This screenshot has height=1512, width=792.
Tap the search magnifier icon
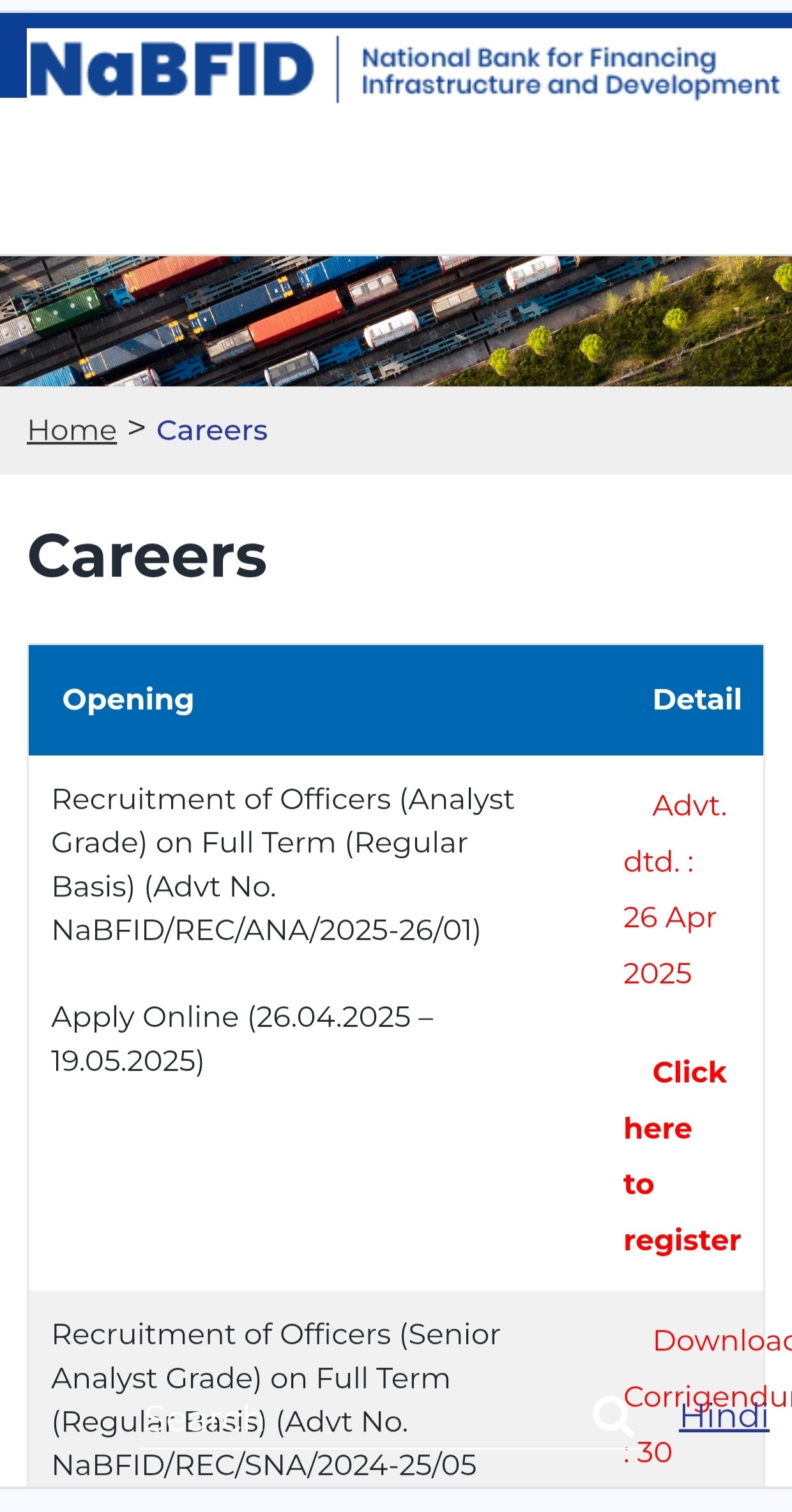(x=613, y=1416)
